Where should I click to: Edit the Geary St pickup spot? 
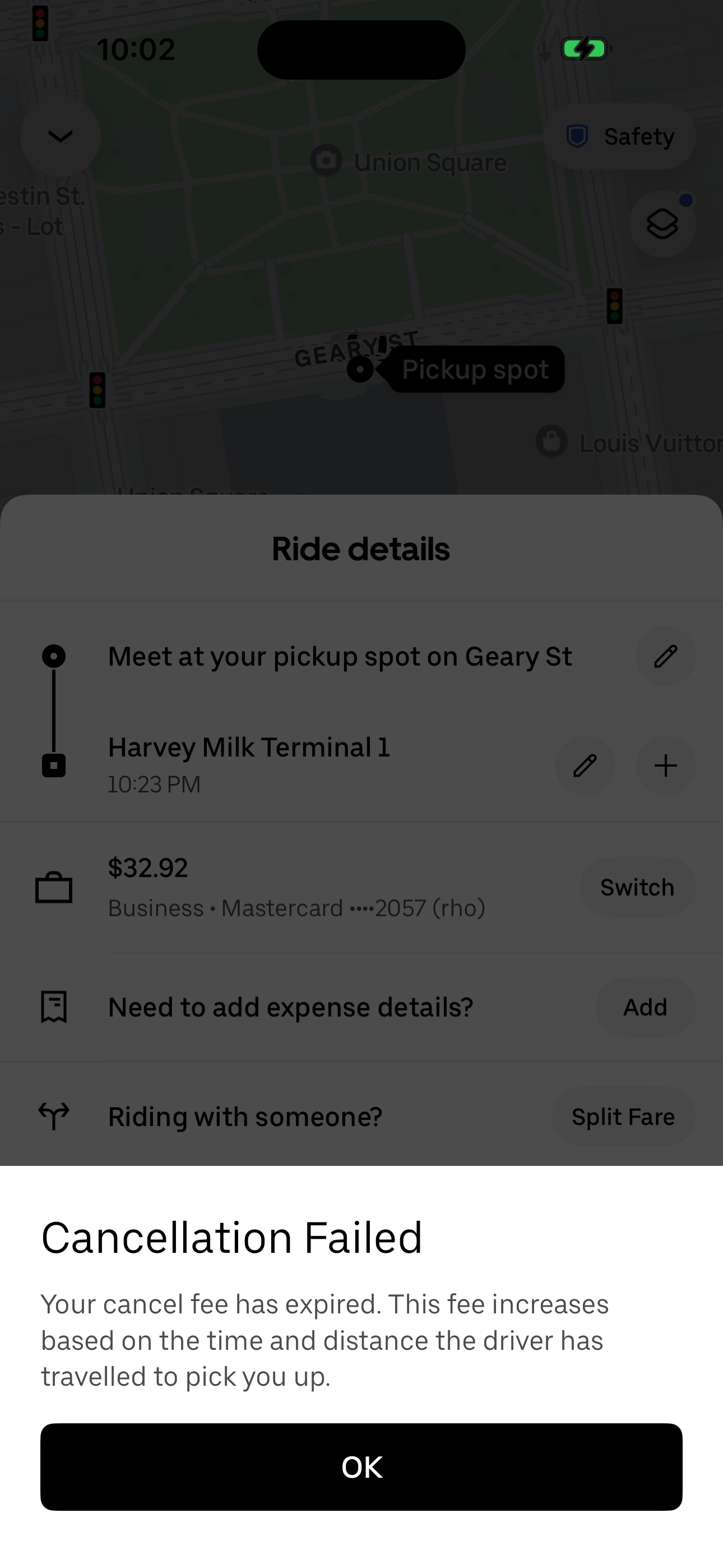(665, 656)
